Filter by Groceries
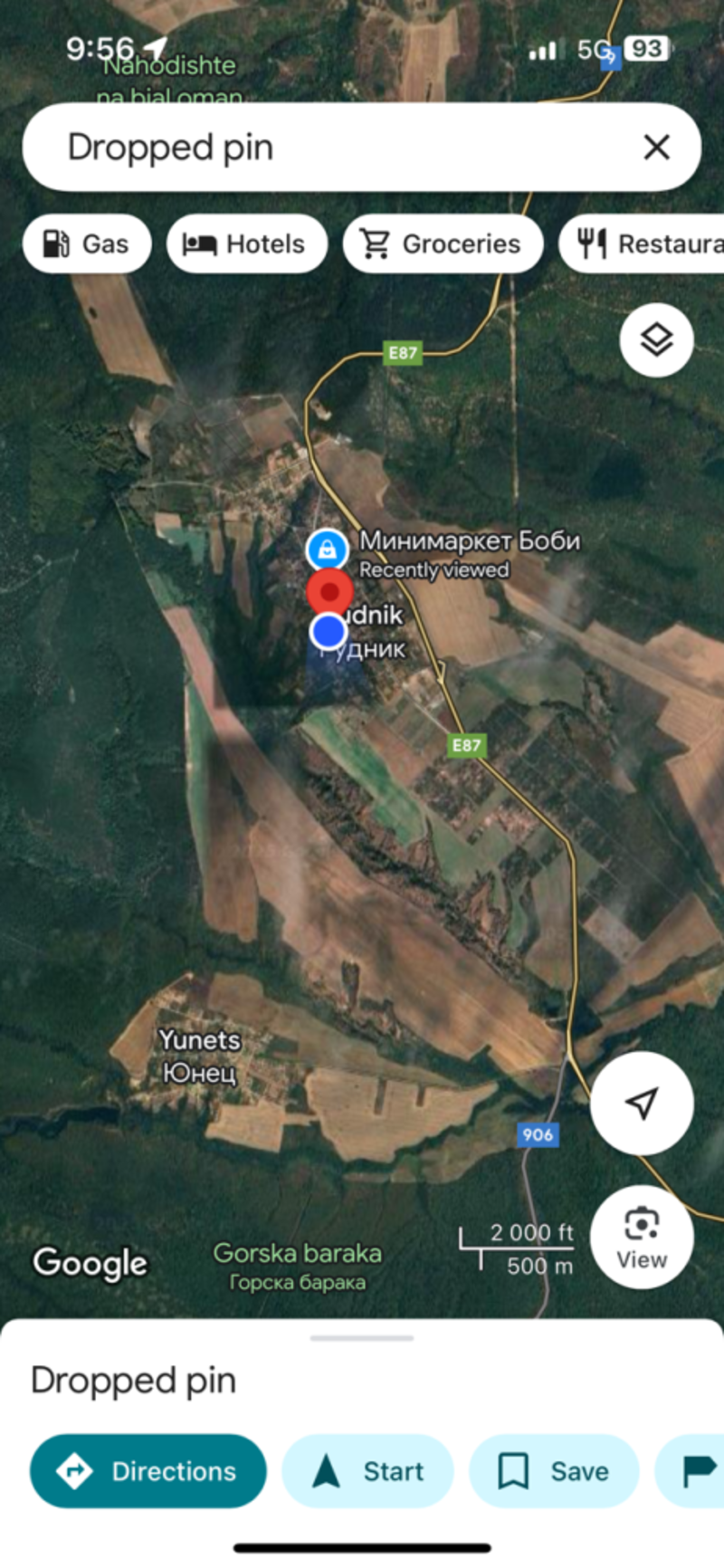724x1568 pixels. tap(443, 244)
